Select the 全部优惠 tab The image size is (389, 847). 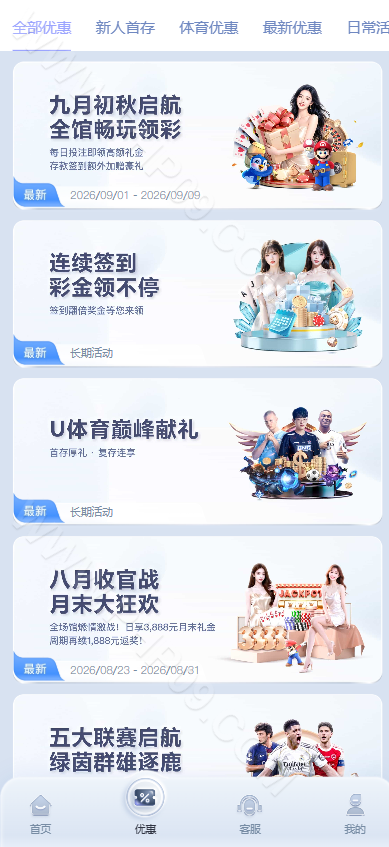42,28
